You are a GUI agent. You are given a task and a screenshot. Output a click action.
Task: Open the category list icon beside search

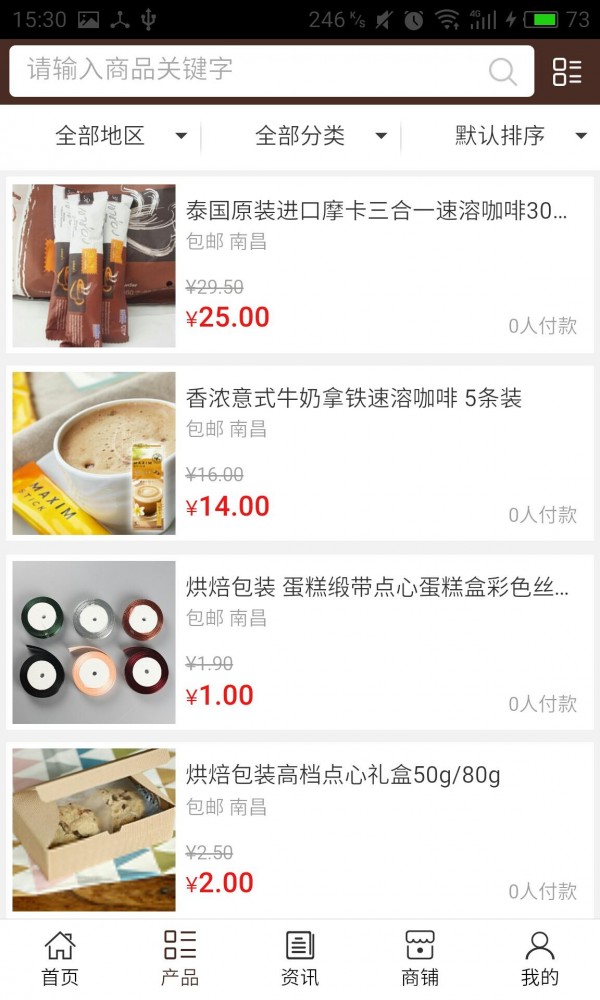[x=567, y=71]
